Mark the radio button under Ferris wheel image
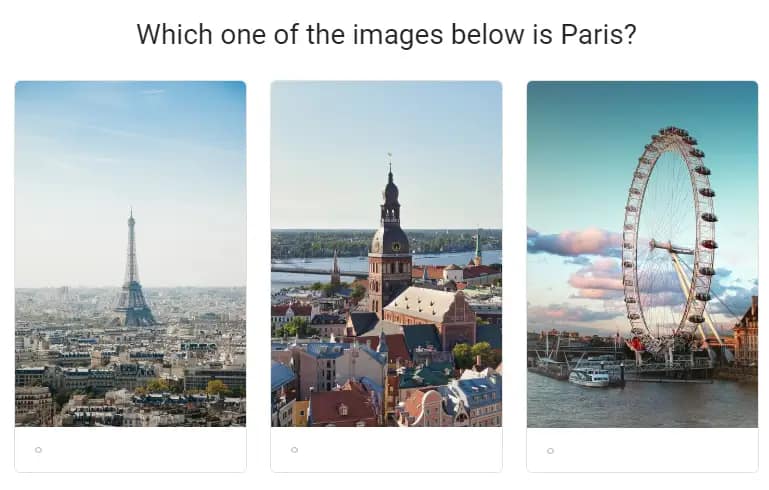The image size is (769, 490). [550, 450]
